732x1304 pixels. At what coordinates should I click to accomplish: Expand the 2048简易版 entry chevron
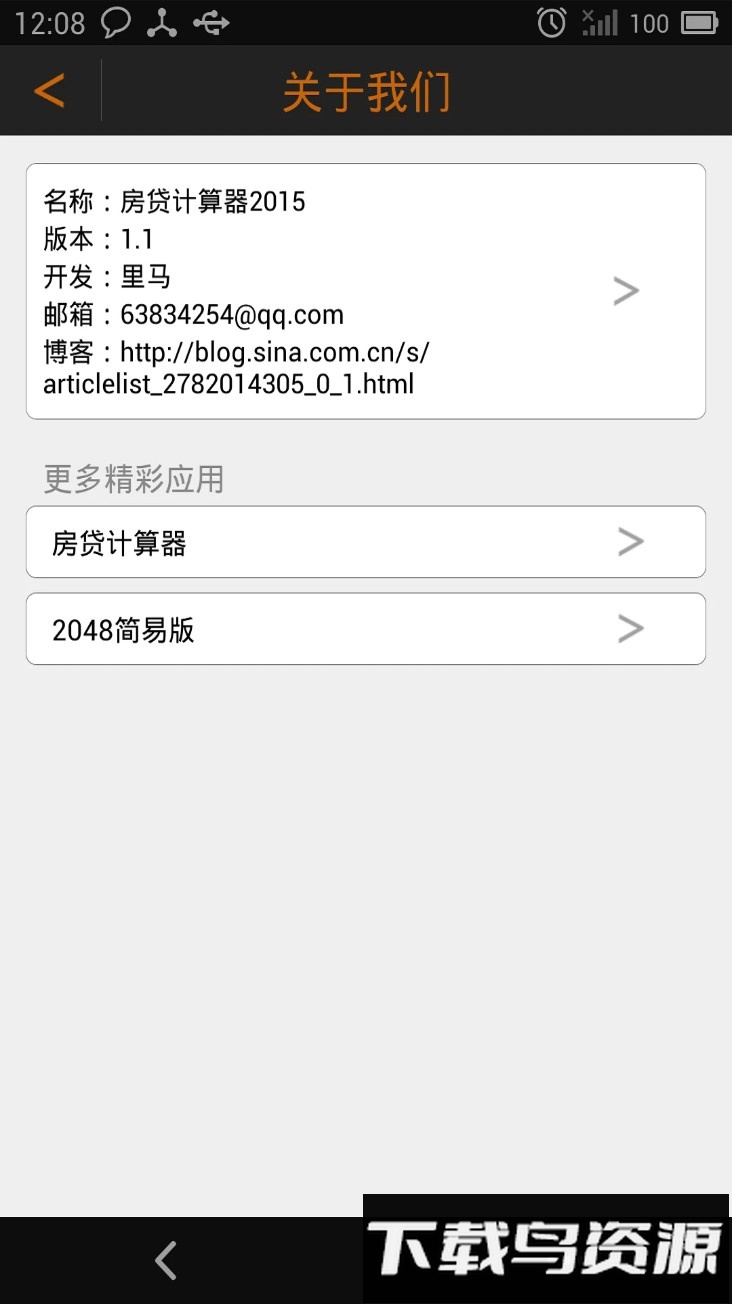click(629, 628)
